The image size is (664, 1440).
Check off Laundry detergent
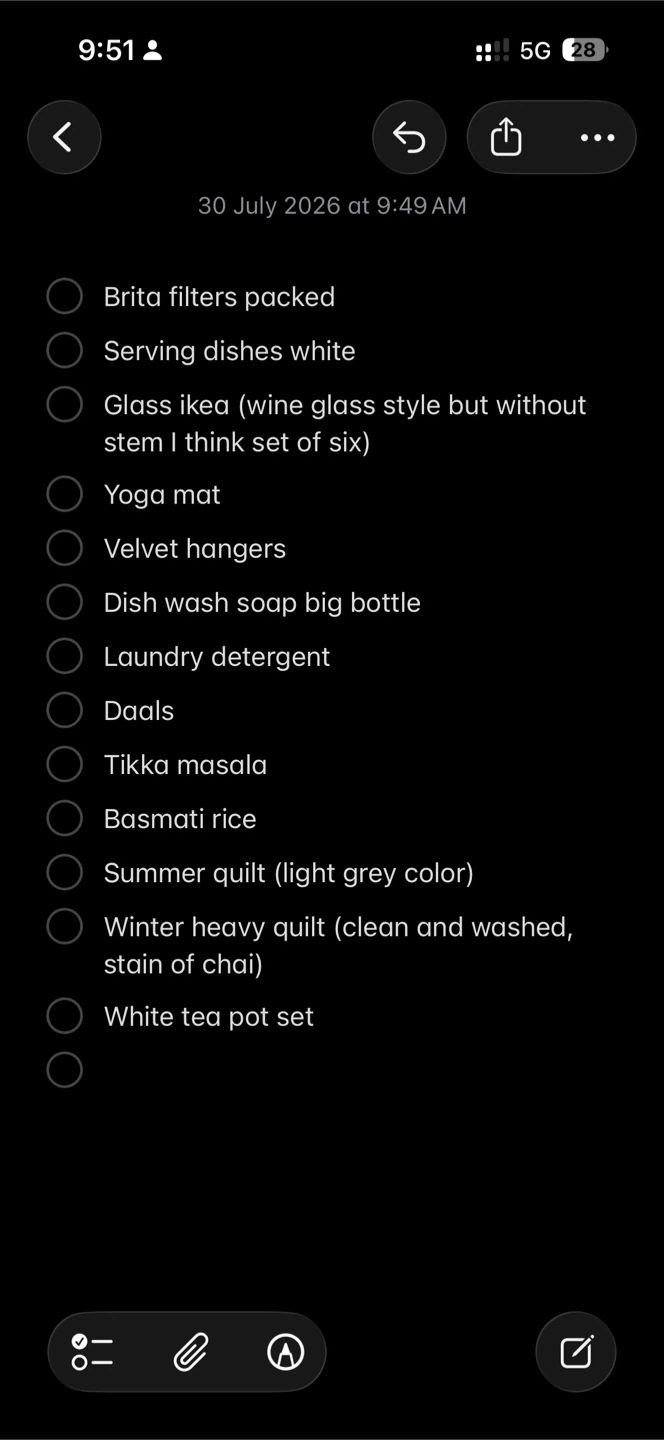pyautogui.click(x=65, y=657)
